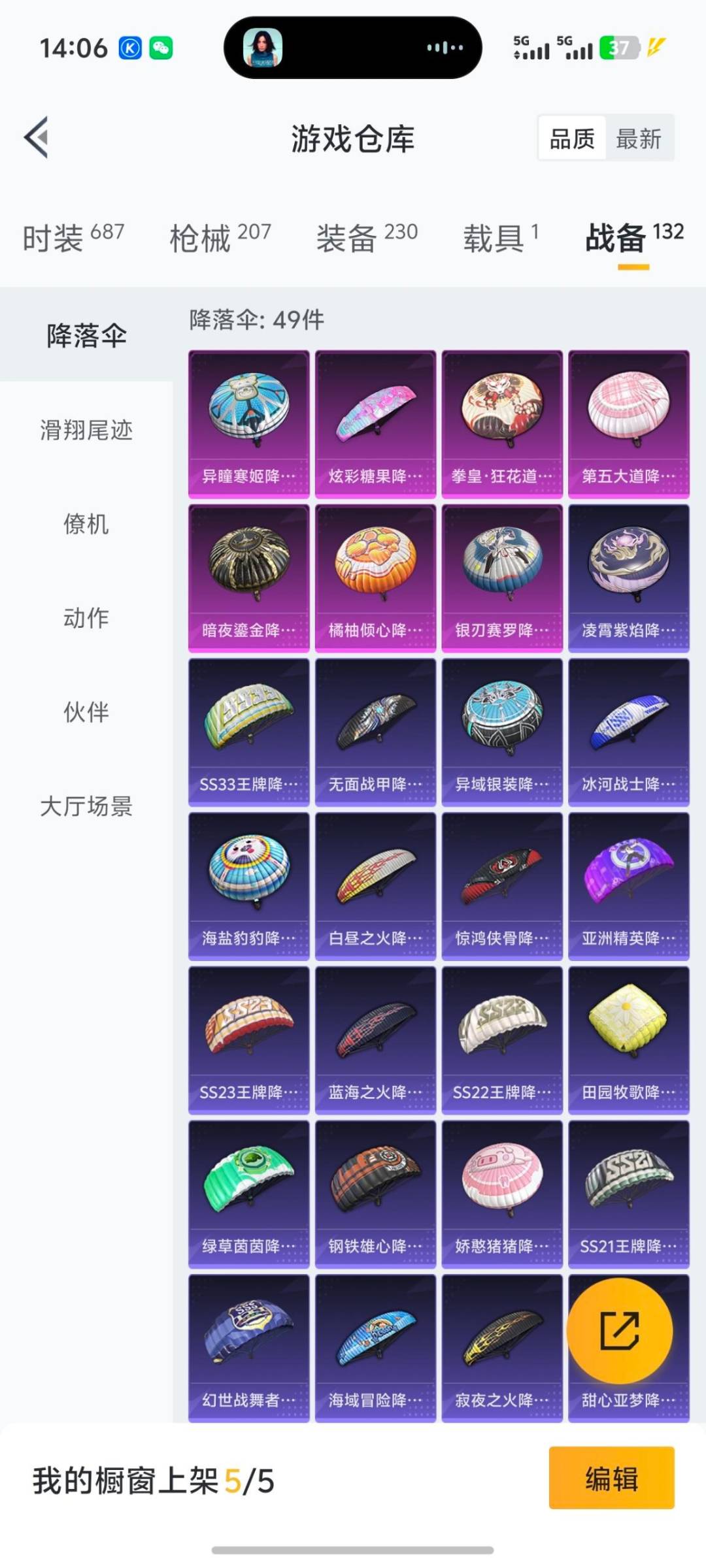
Task: Tap the back arrow to leave the warehouse
Action: [x=36, y=137]
